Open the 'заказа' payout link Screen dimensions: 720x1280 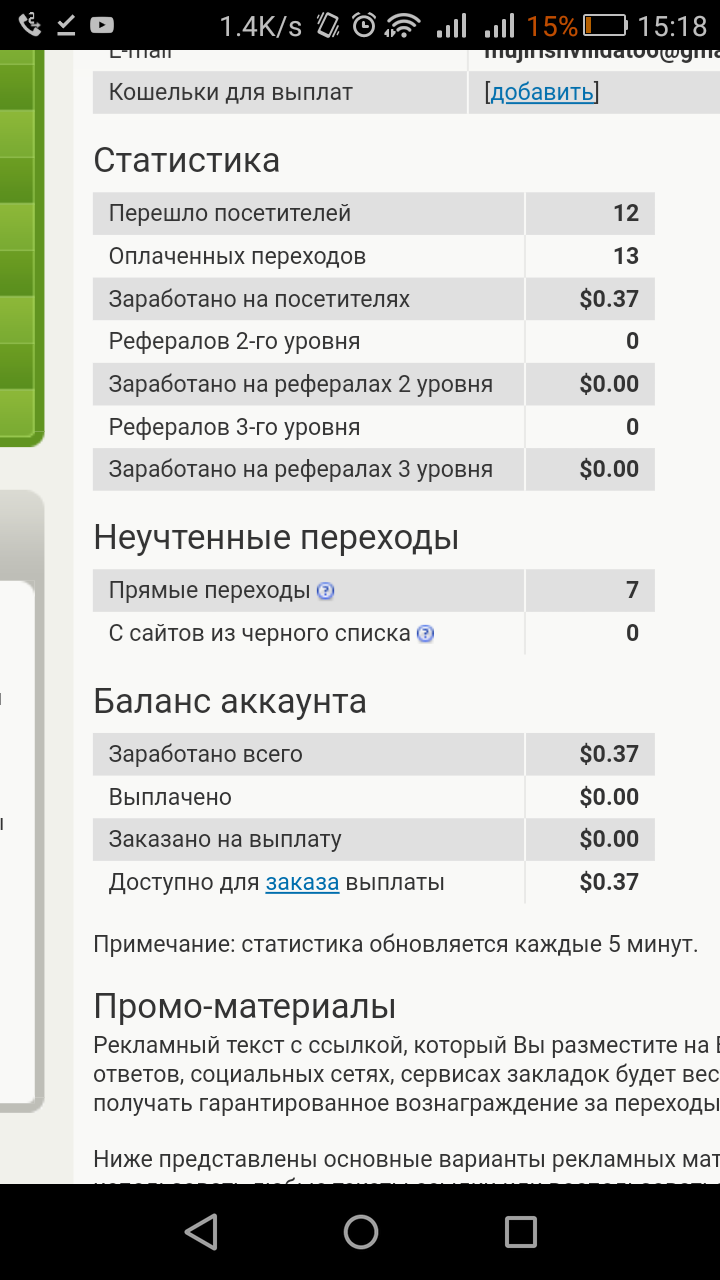tap(302, 882)
